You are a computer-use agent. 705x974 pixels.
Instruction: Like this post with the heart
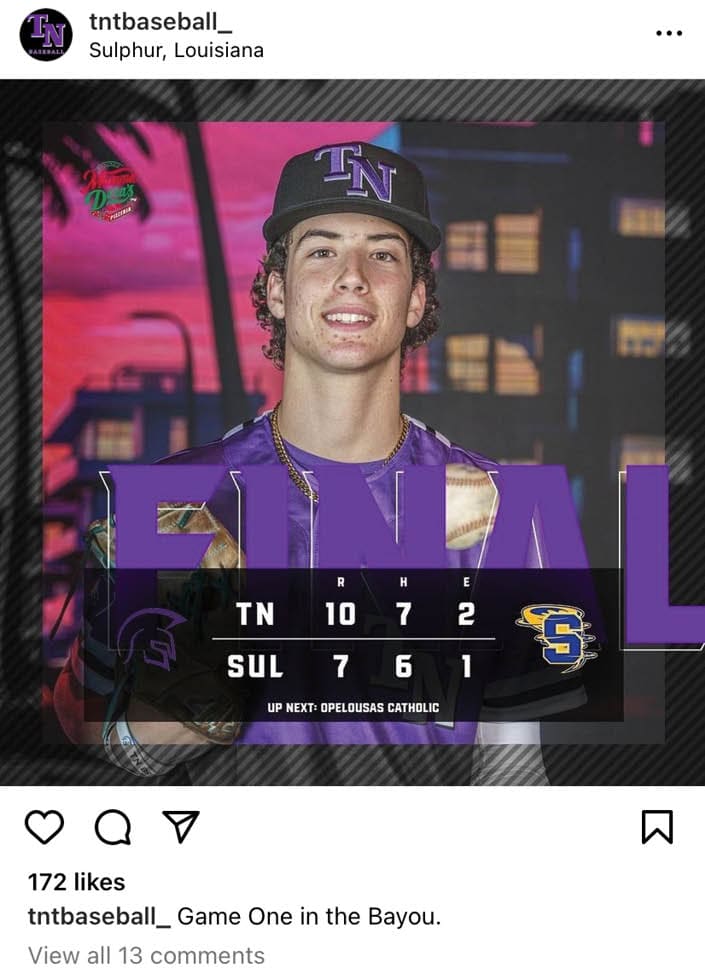click(44, 826)
